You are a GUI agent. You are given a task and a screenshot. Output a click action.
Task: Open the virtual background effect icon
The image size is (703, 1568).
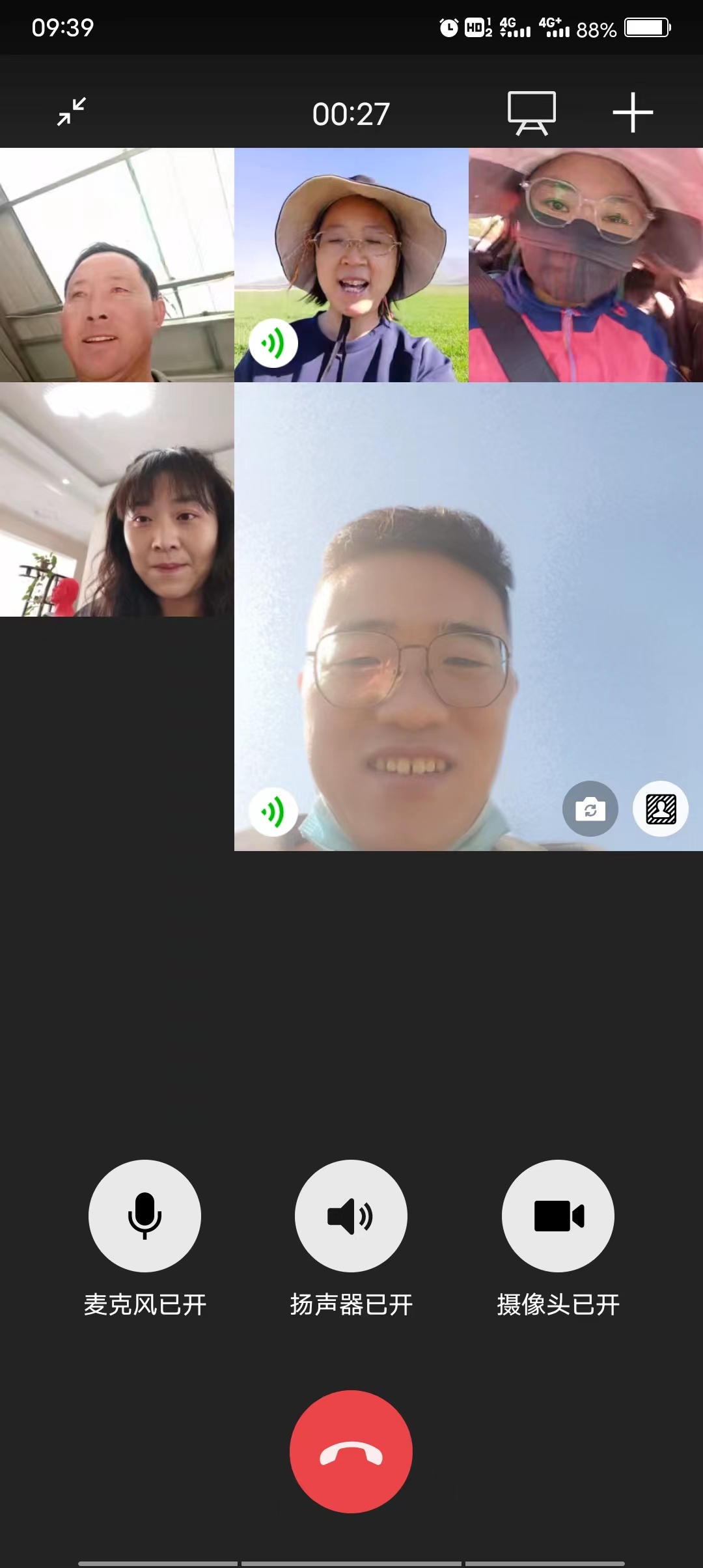(661, 809)
